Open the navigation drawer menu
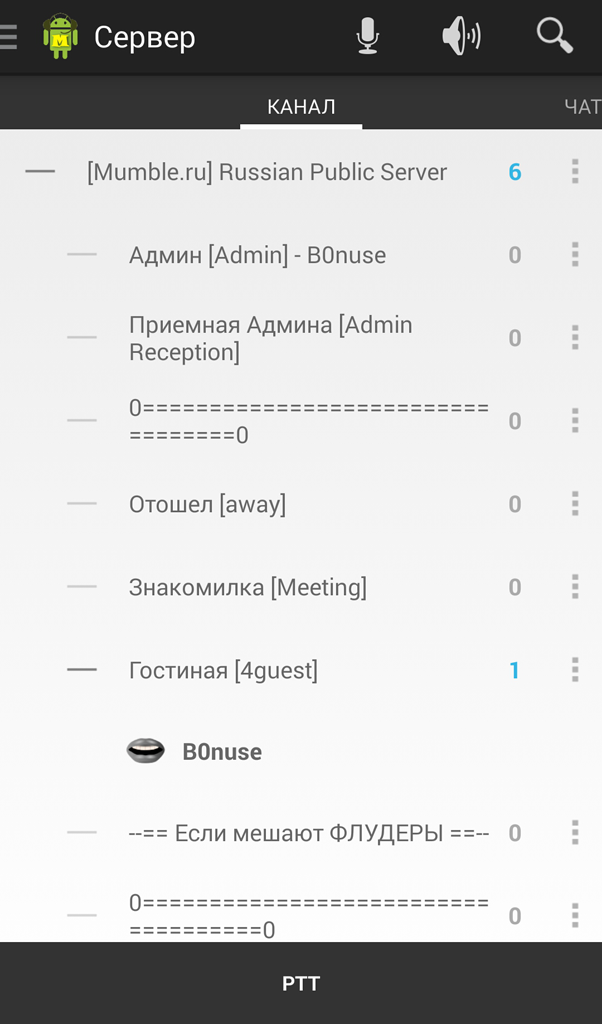This screenshot has height=1024, width=602. 10,38
